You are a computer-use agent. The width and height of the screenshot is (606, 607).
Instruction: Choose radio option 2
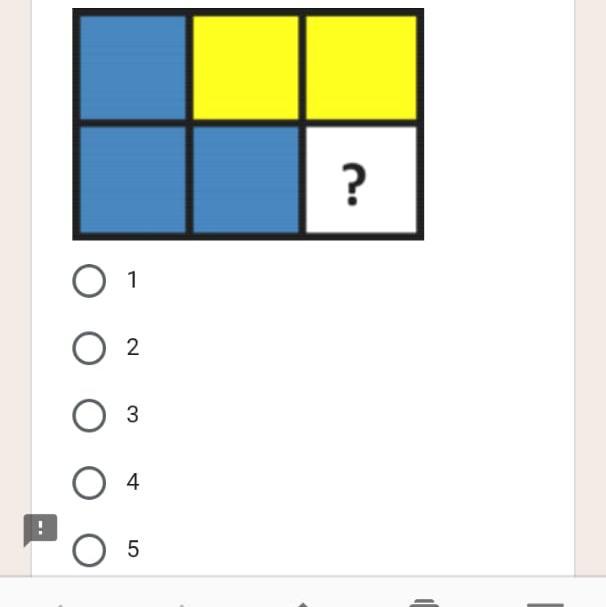click(x=89, y=348)
